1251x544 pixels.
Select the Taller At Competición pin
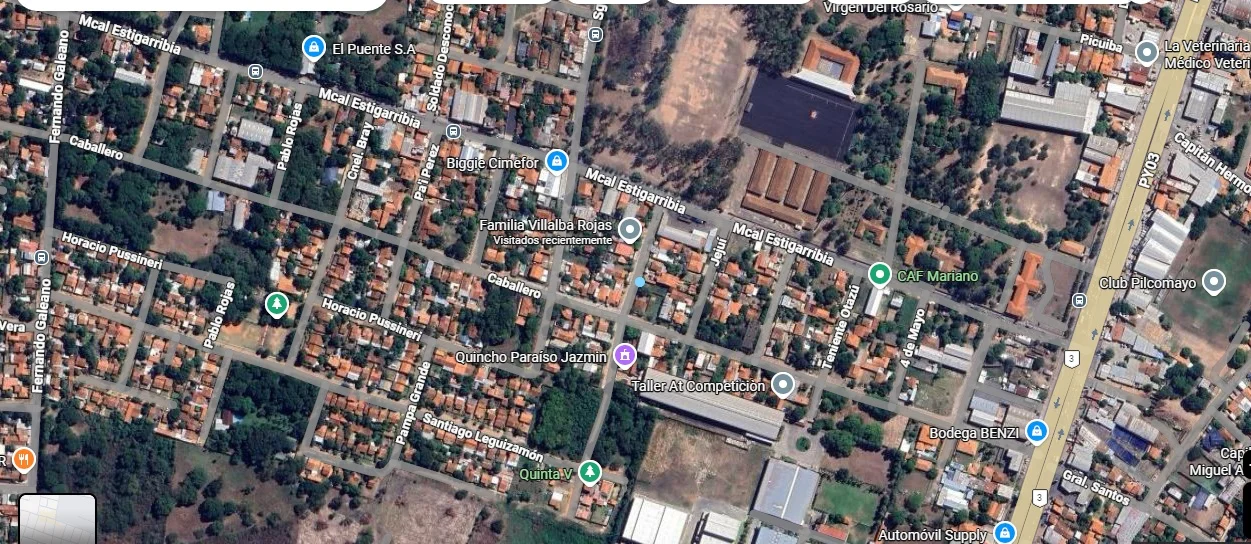(783, 385)
